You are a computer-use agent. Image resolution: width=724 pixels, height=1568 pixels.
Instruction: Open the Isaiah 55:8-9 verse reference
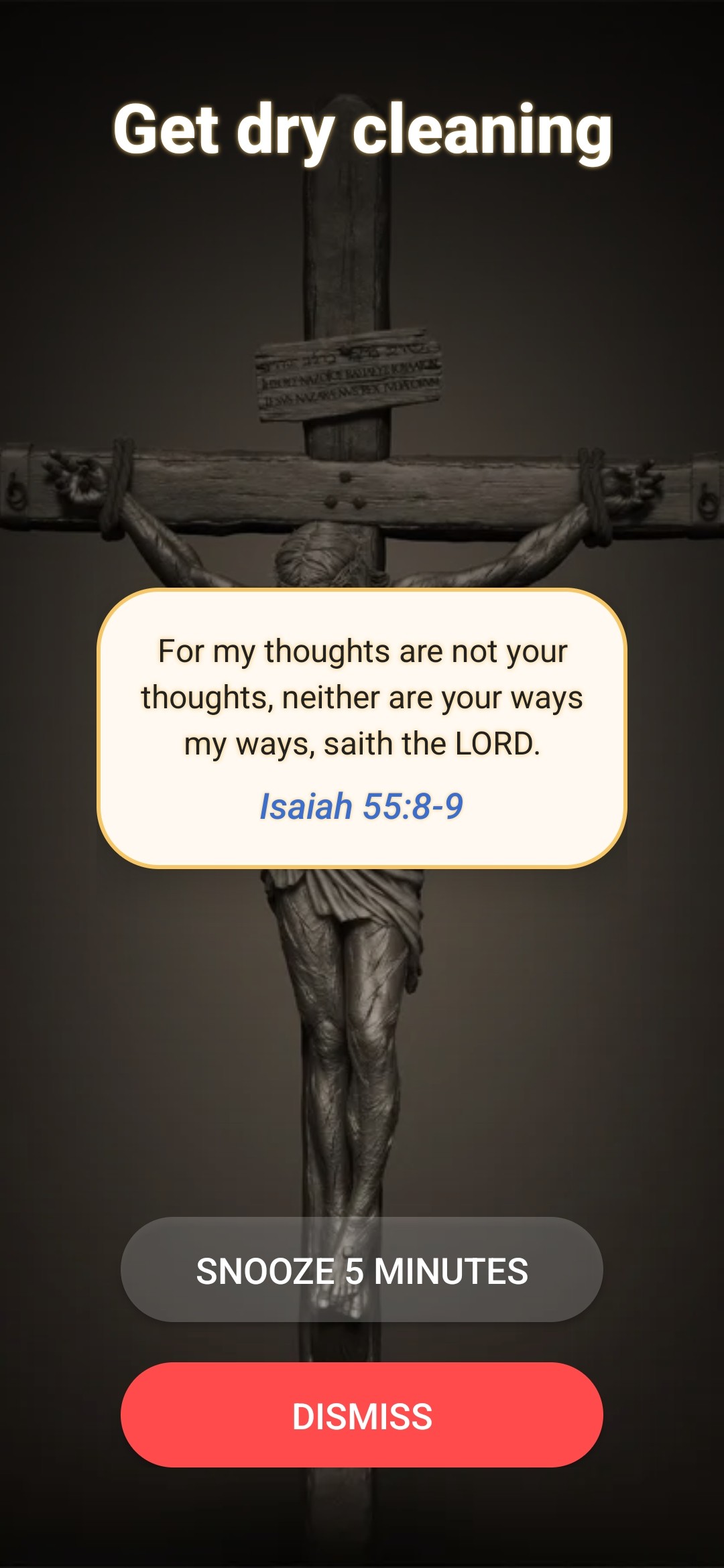pos(362,806)
